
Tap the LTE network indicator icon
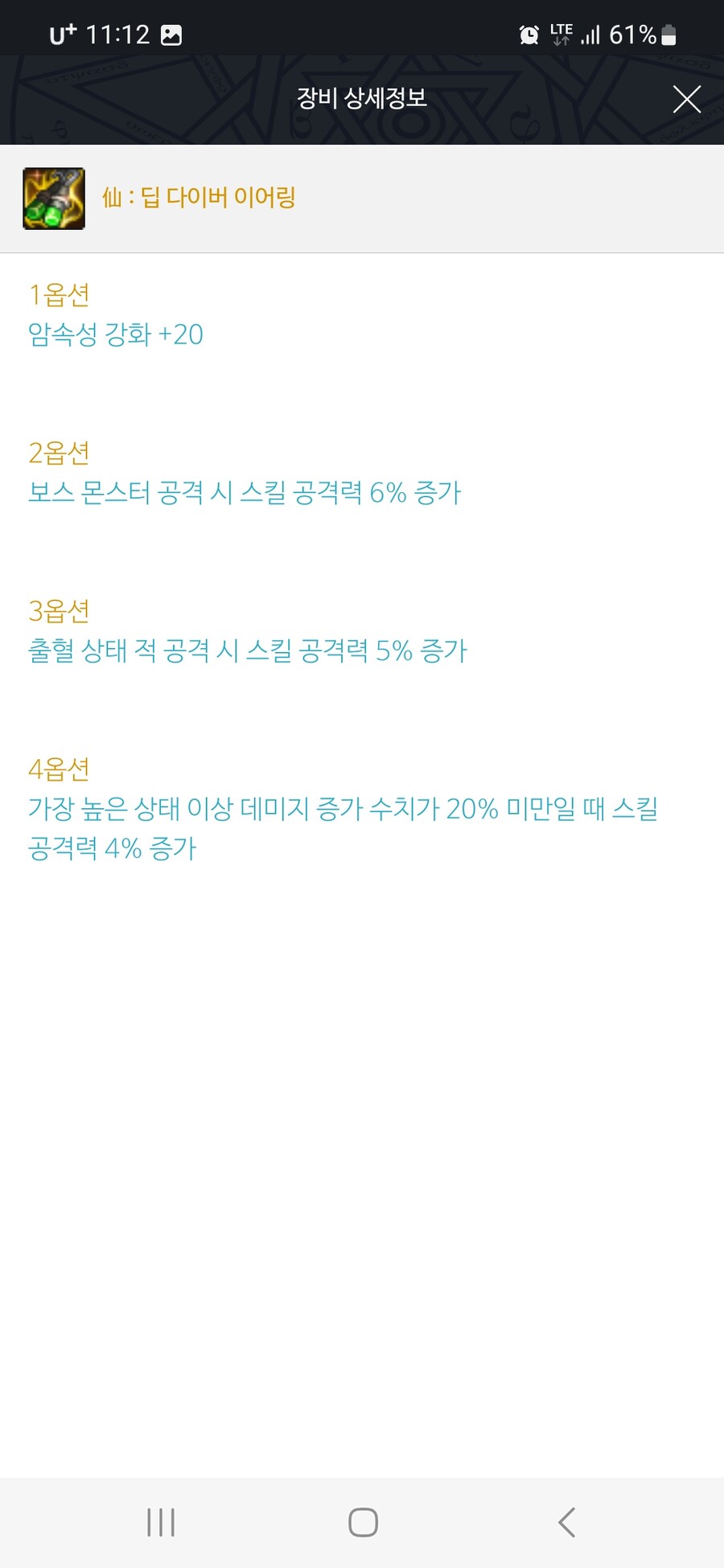[561, 34]
